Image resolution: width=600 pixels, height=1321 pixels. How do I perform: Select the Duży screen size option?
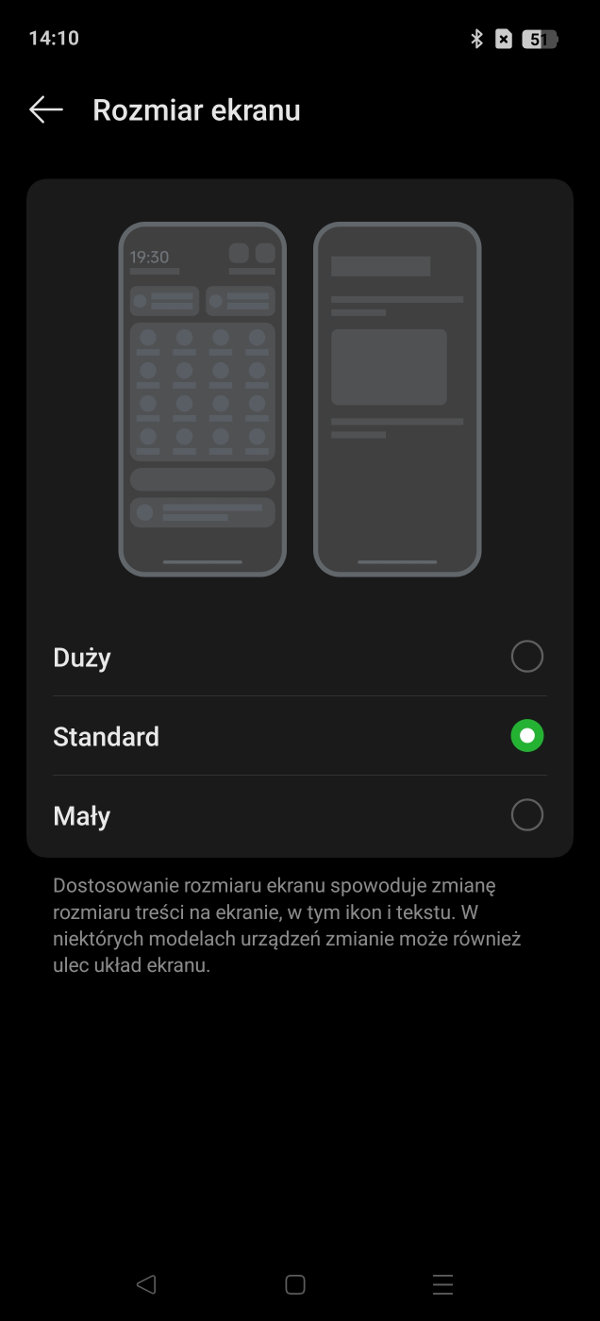coord(300,657)
